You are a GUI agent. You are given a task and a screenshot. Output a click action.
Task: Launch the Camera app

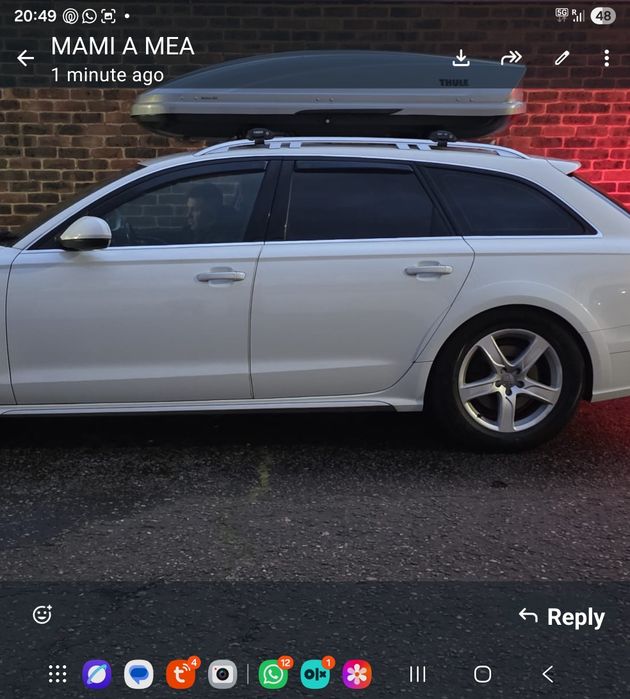(x=222, y=674)
